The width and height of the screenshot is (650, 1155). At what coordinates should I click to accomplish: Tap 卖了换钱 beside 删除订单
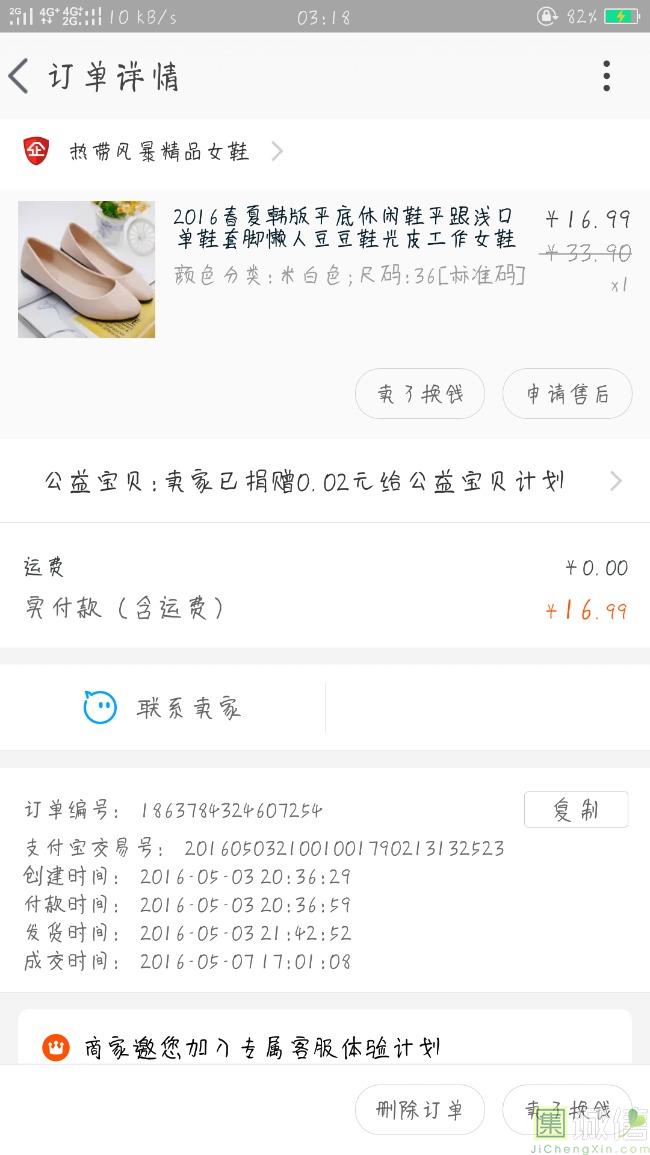pos(567,1110)
